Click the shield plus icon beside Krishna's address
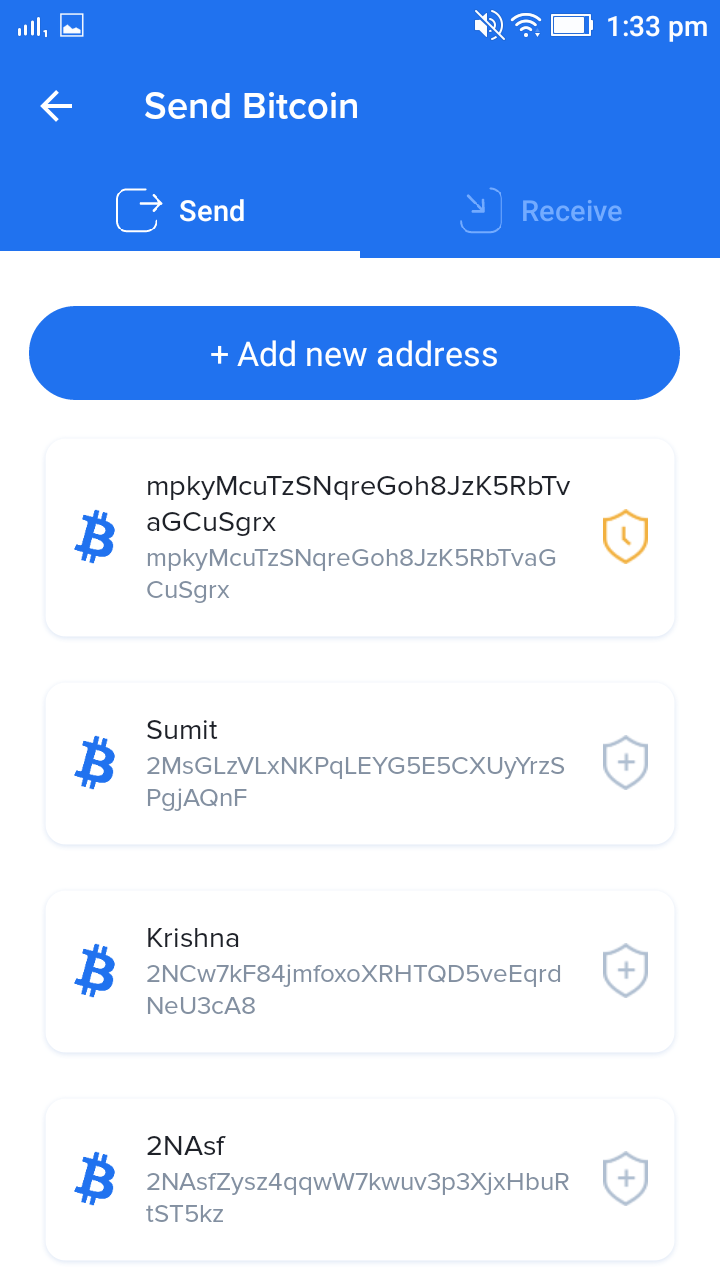The height and width of the screenshot is (1280, 720). [624, 970]
